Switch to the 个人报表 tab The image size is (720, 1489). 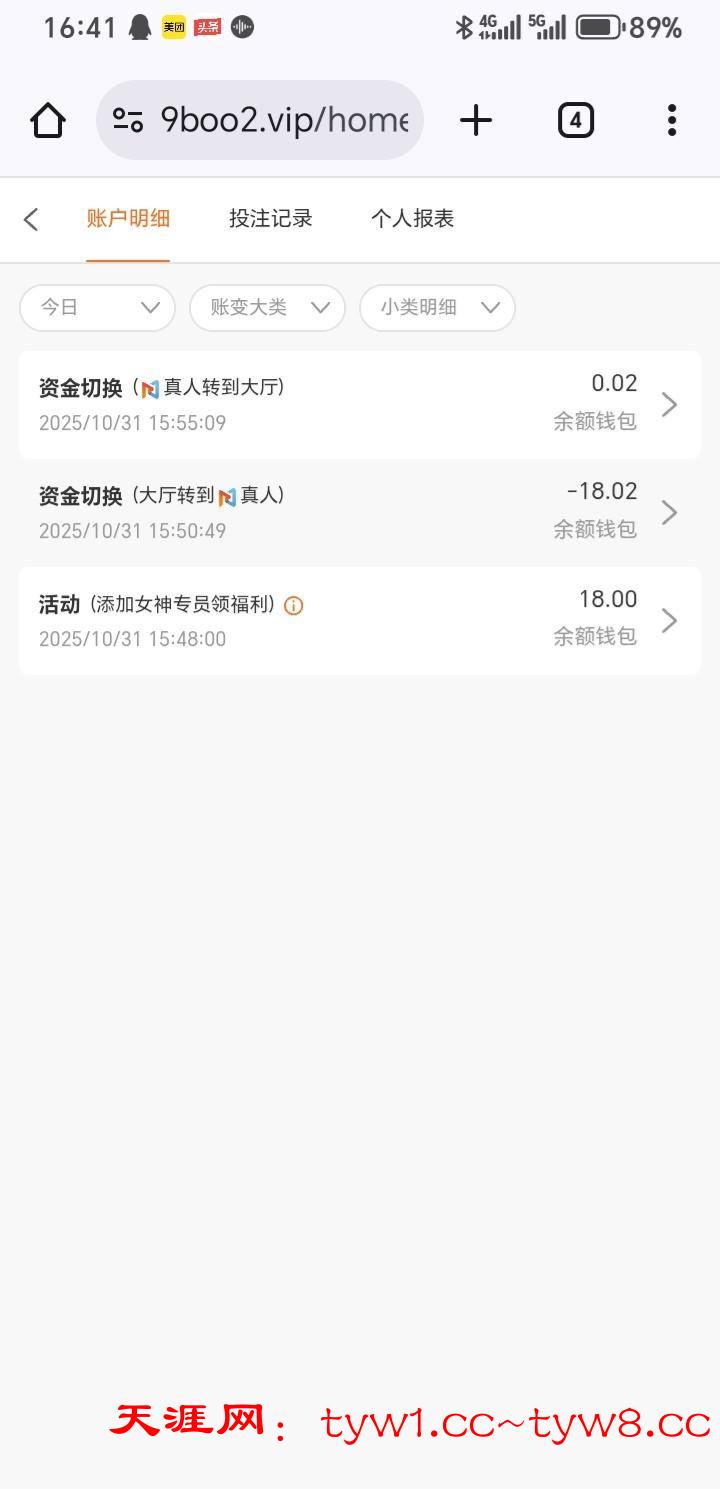412,219
